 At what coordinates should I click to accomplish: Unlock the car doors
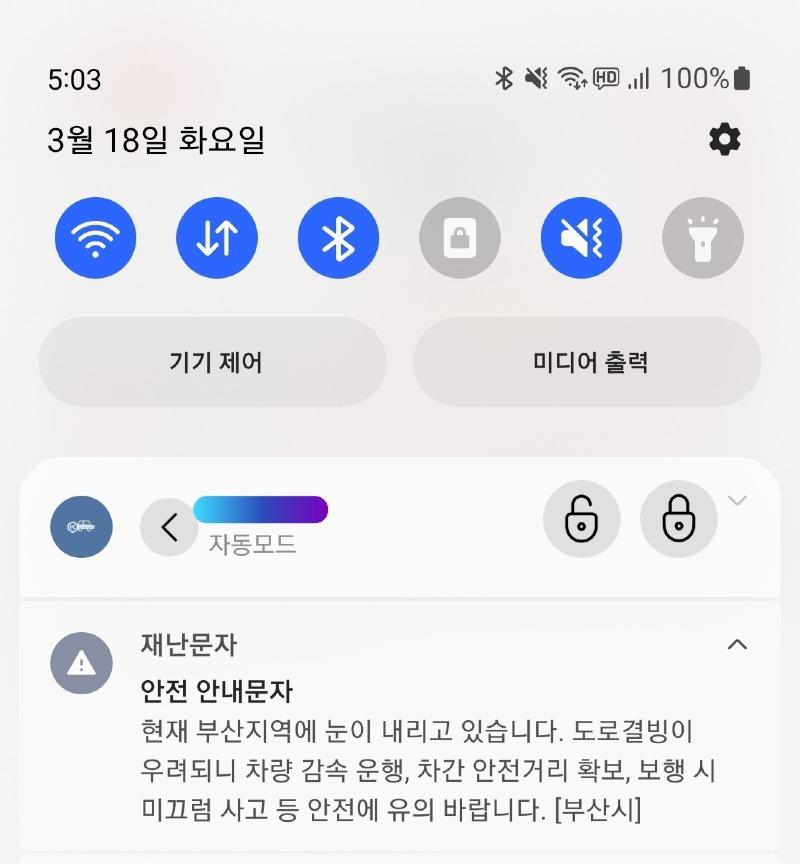coord(582,520)
